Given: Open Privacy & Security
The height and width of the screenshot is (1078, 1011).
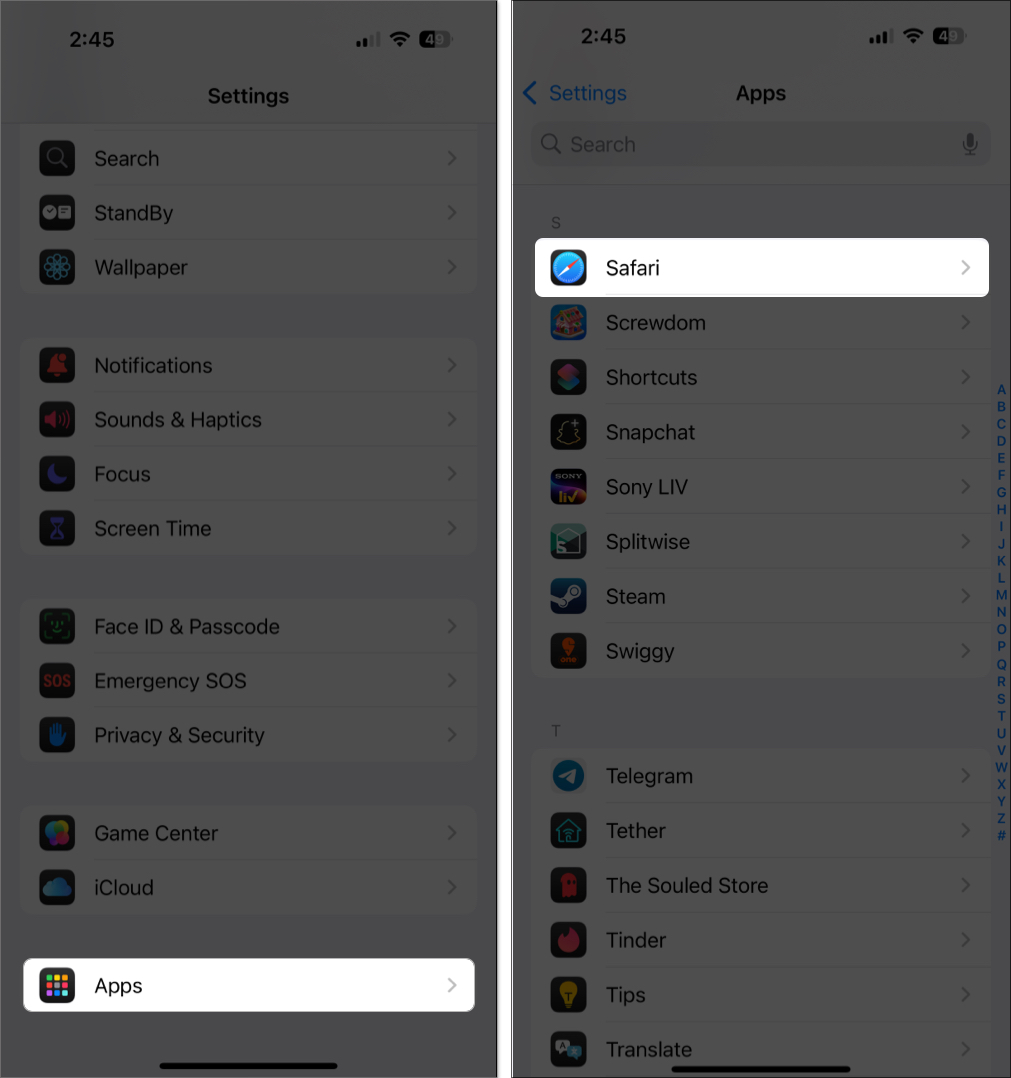Looking at the screenshot, I should point(248,735).
